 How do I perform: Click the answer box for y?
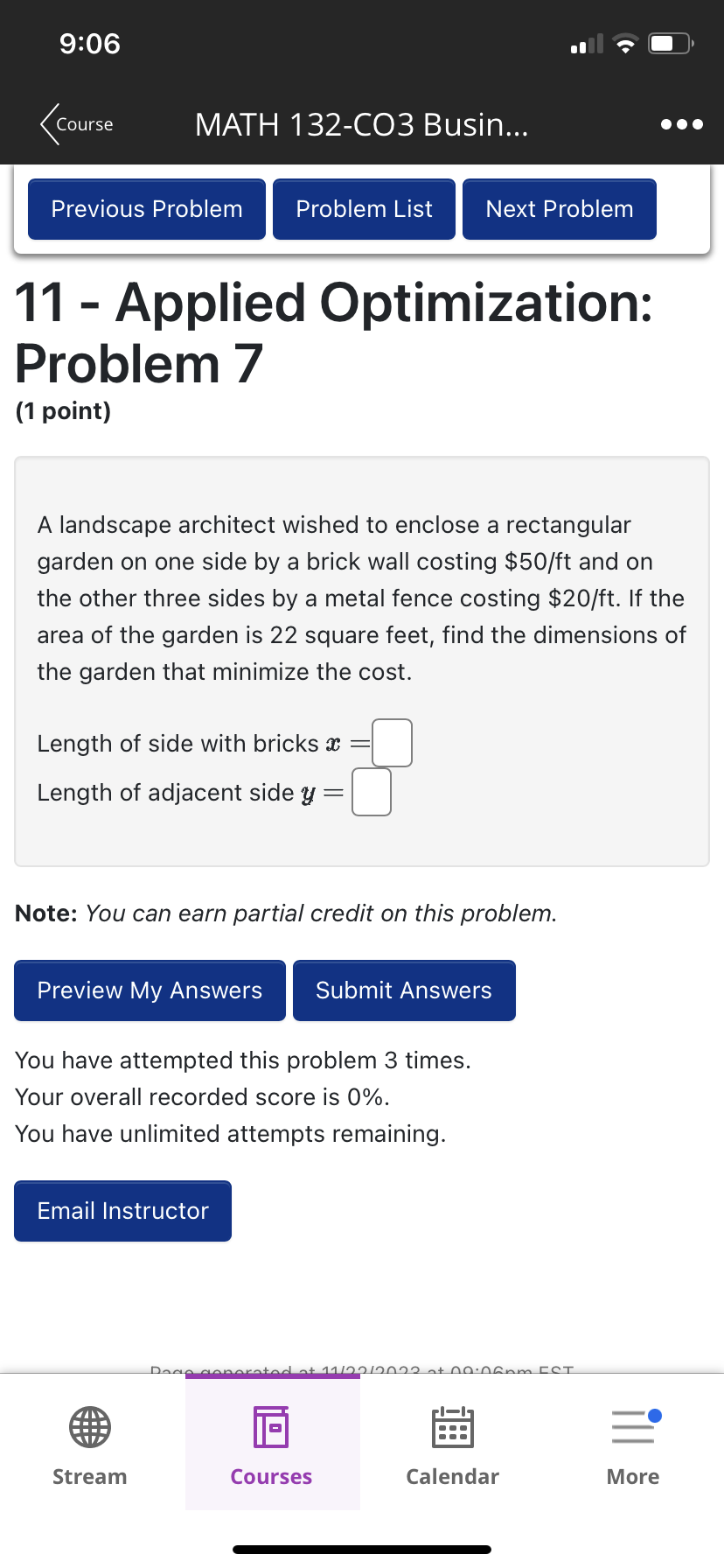371,791
